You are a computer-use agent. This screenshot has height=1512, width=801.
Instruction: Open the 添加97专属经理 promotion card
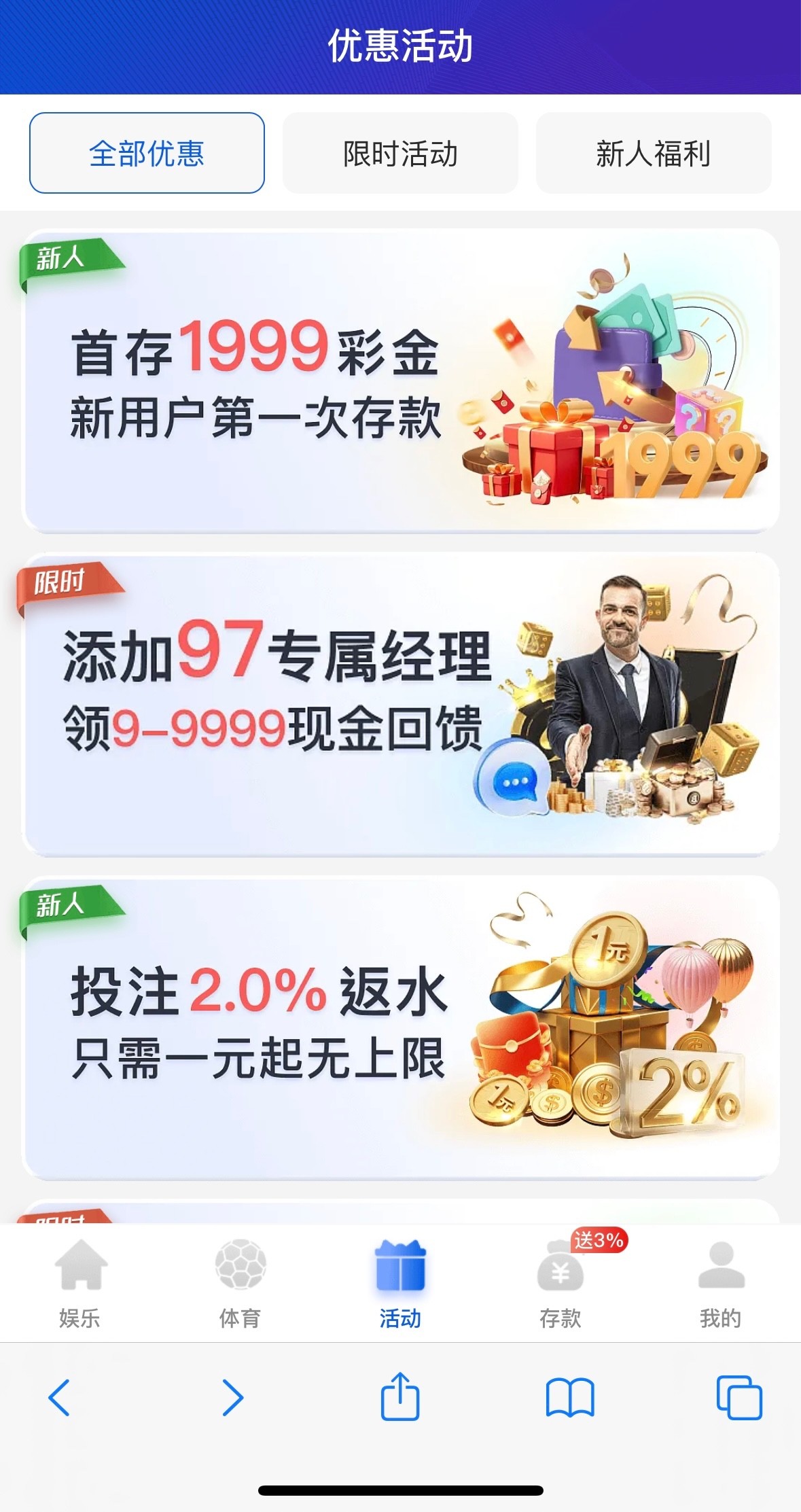(401, 704)
